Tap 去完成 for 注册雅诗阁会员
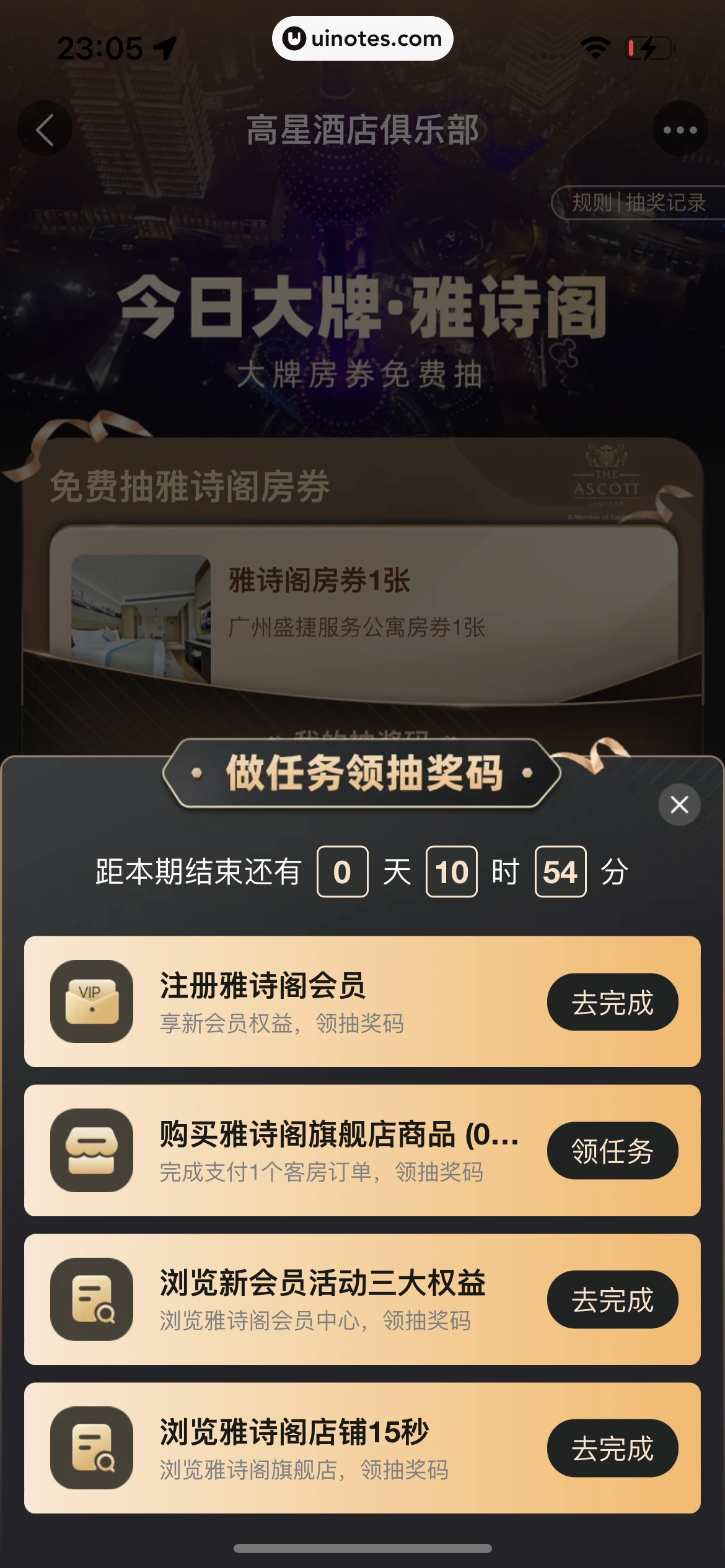725x1568 pixels. (612, 1002)
